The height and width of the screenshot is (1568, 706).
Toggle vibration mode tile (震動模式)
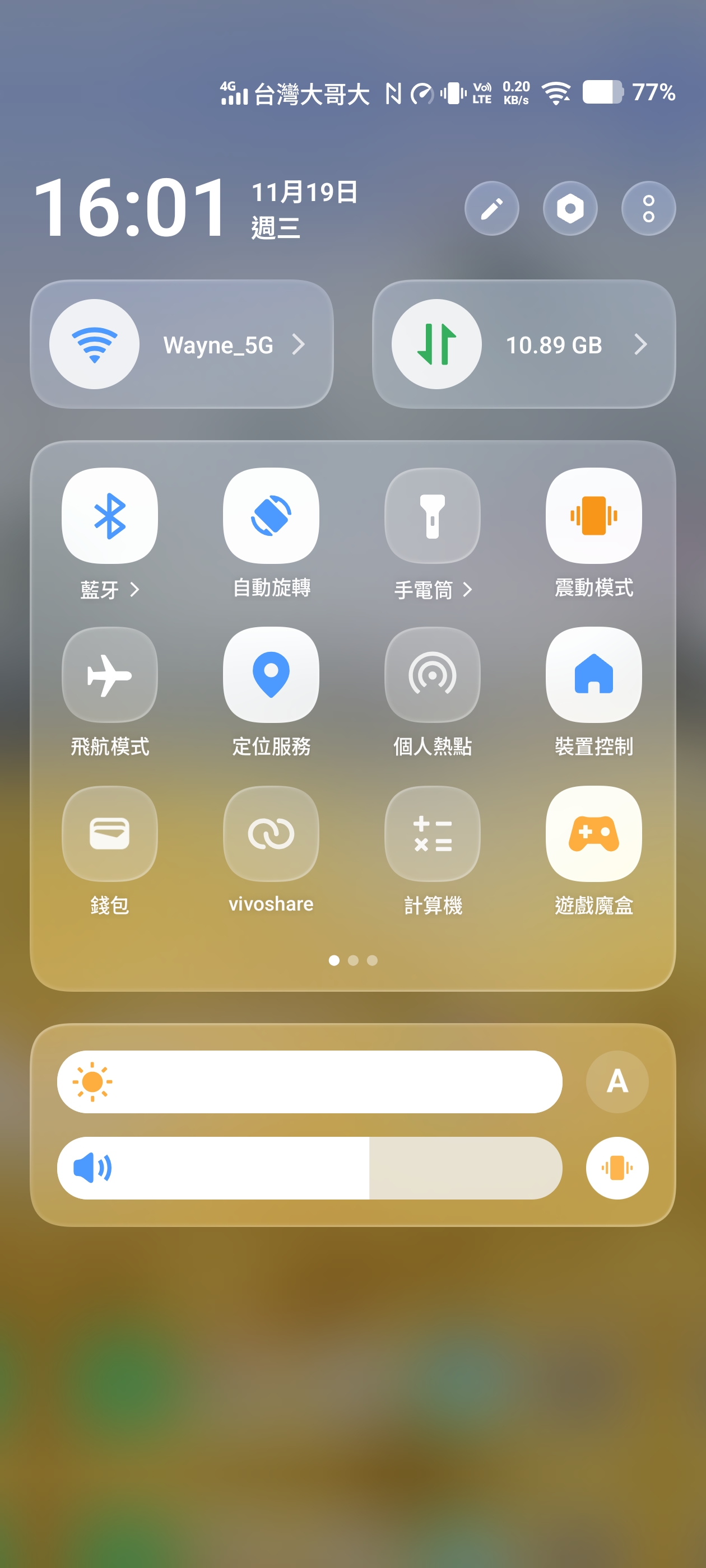point(593,516)
